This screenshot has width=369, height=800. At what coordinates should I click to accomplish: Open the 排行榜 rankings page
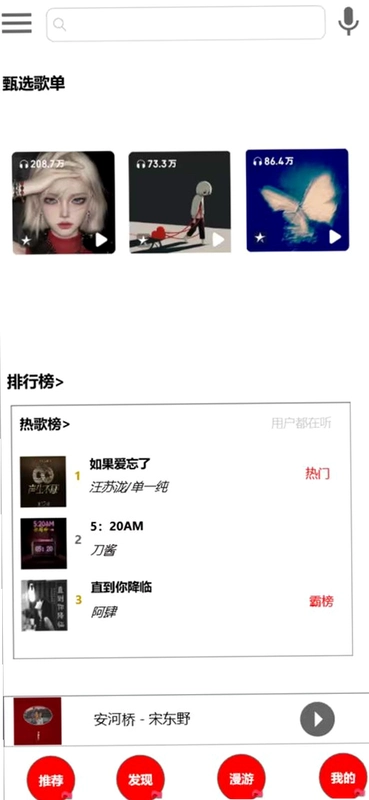tap(35, 382)
